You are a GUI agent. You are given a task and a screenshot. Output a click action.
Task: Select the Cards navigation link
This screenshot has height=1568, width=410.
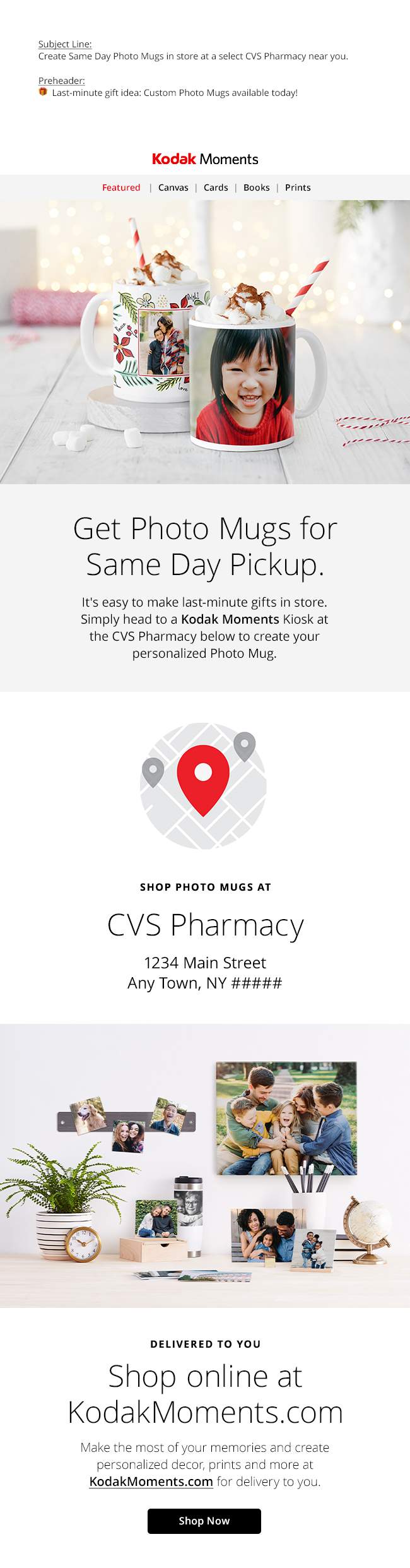pyautogui.click(x=216, y=187)
